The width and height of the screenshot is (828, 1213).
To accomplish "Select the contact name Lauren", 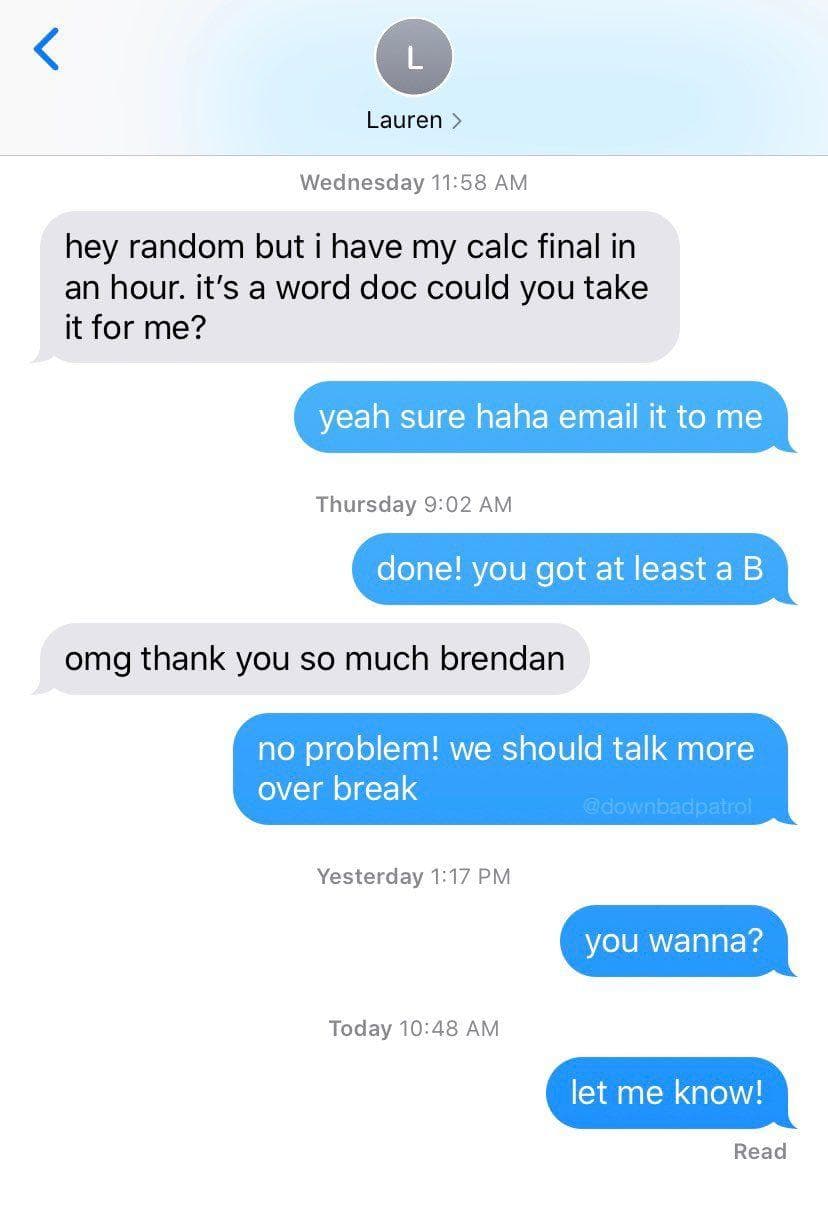I will coord(405,120).
